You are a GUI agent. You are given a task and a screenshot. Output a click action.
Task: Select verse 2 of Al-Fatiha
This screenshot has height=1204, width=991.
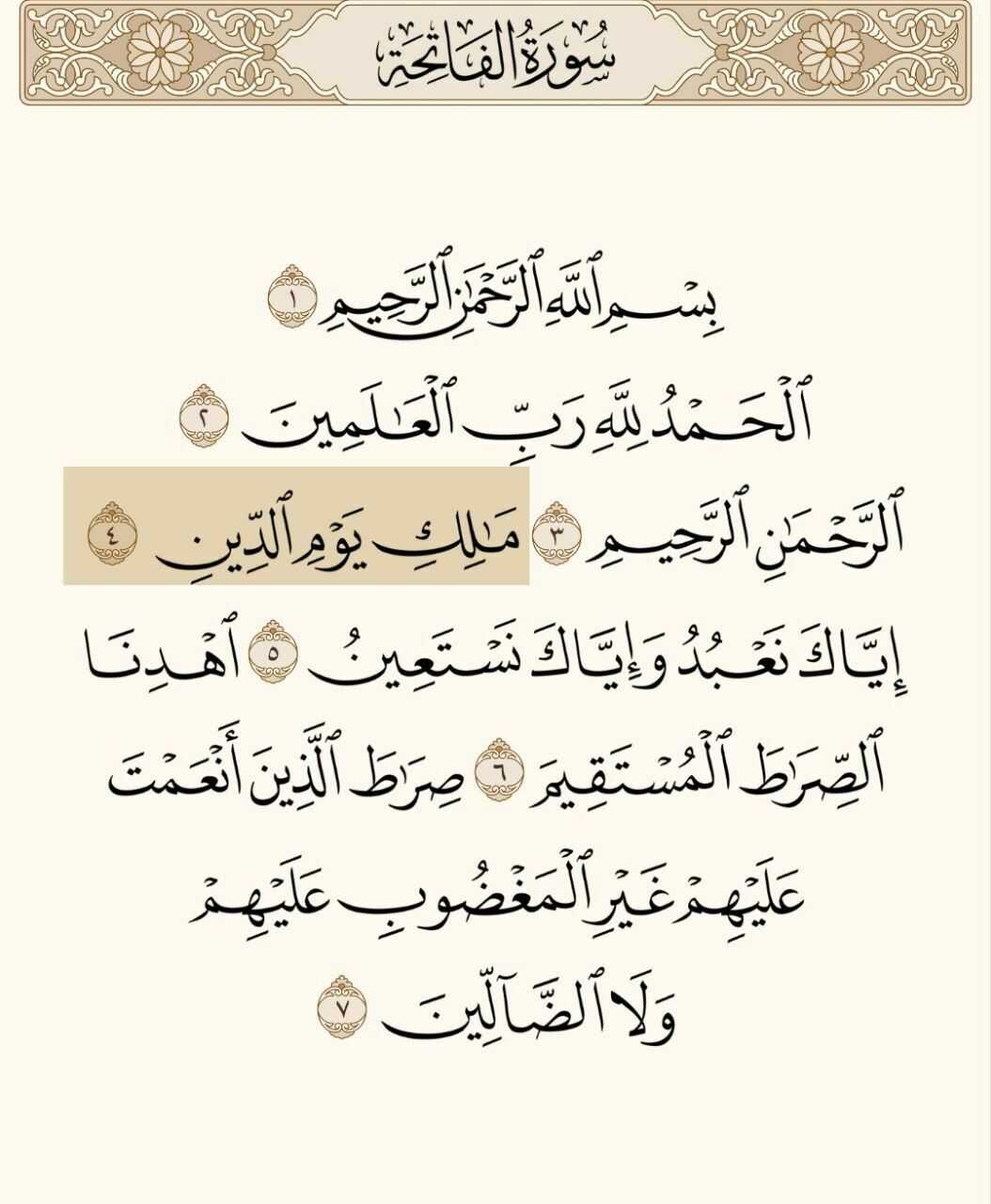pyautogui.click(x=527, y=420)
